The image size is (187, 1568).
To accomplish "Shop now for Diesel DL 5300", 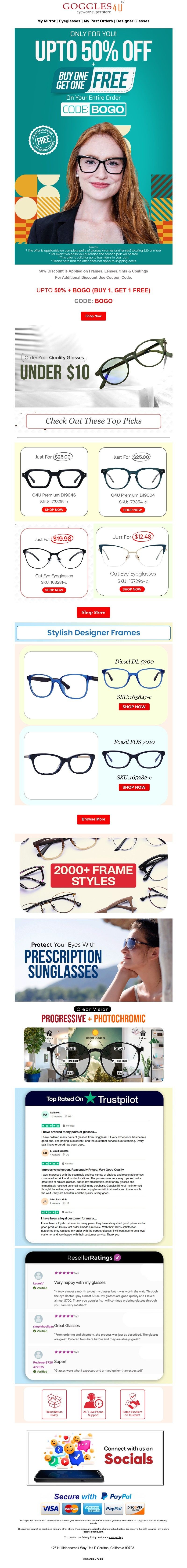I will [x=133, y=707].
